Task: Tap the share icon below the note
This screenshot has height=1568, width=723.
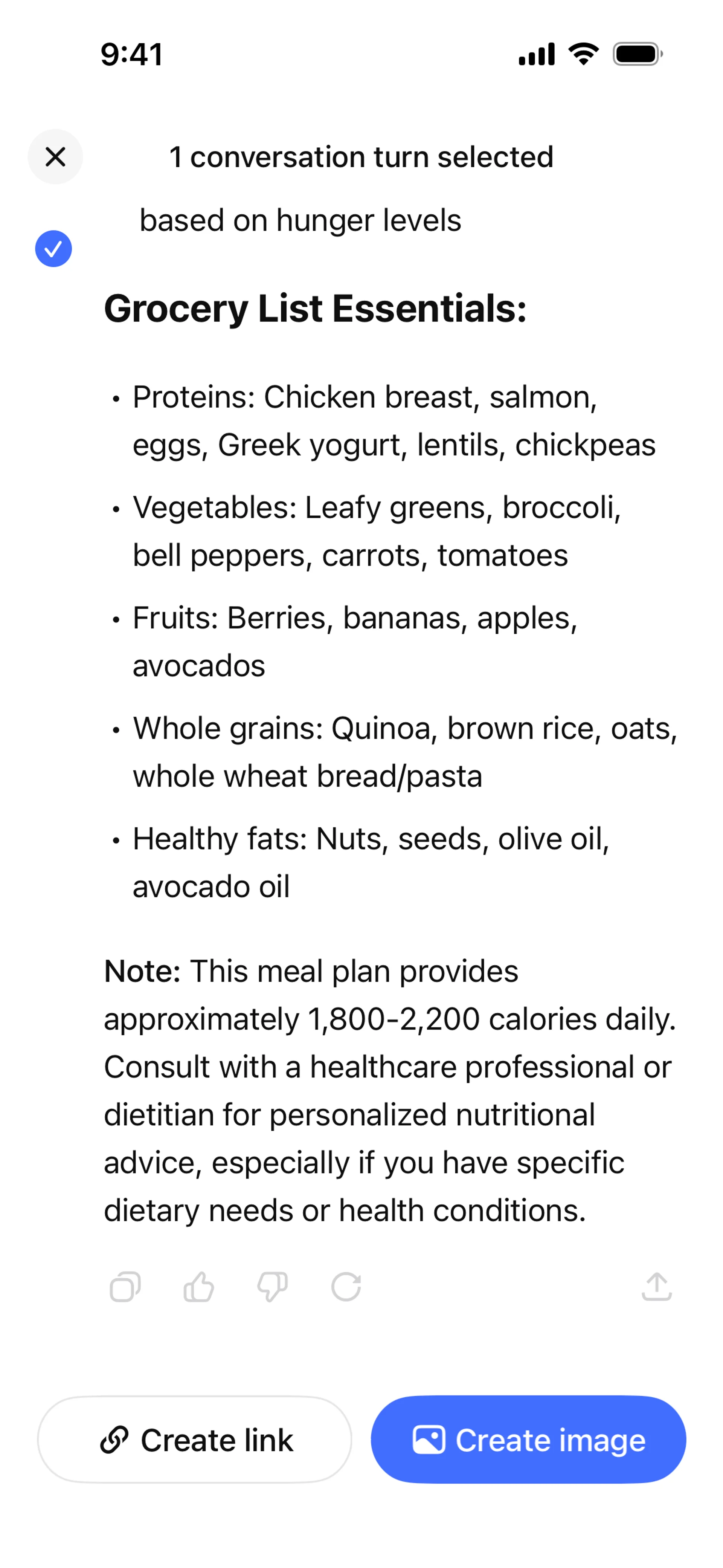Action: (x=656, y=1286)
